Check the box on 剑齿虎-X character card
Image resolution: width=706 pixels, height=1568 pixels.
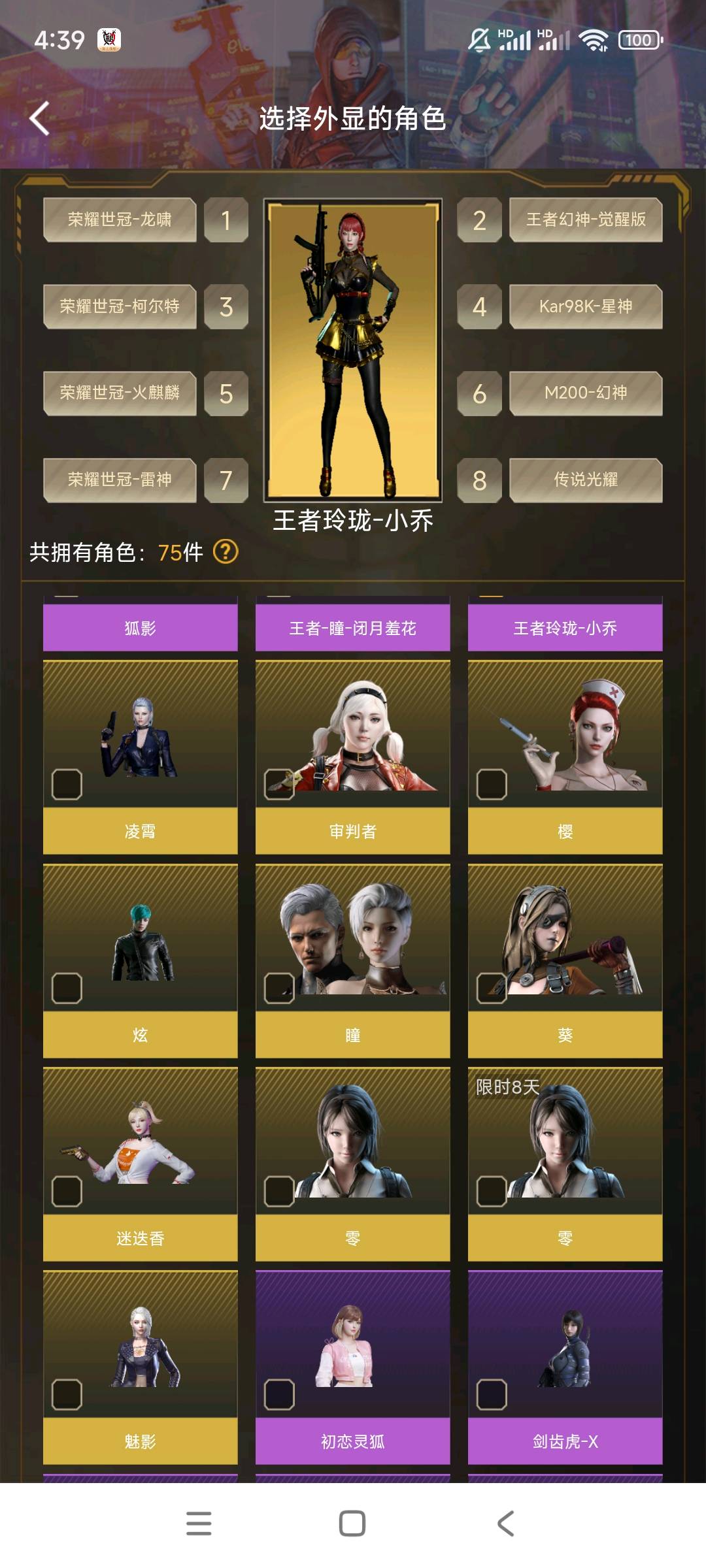[x=492, y=1394]
